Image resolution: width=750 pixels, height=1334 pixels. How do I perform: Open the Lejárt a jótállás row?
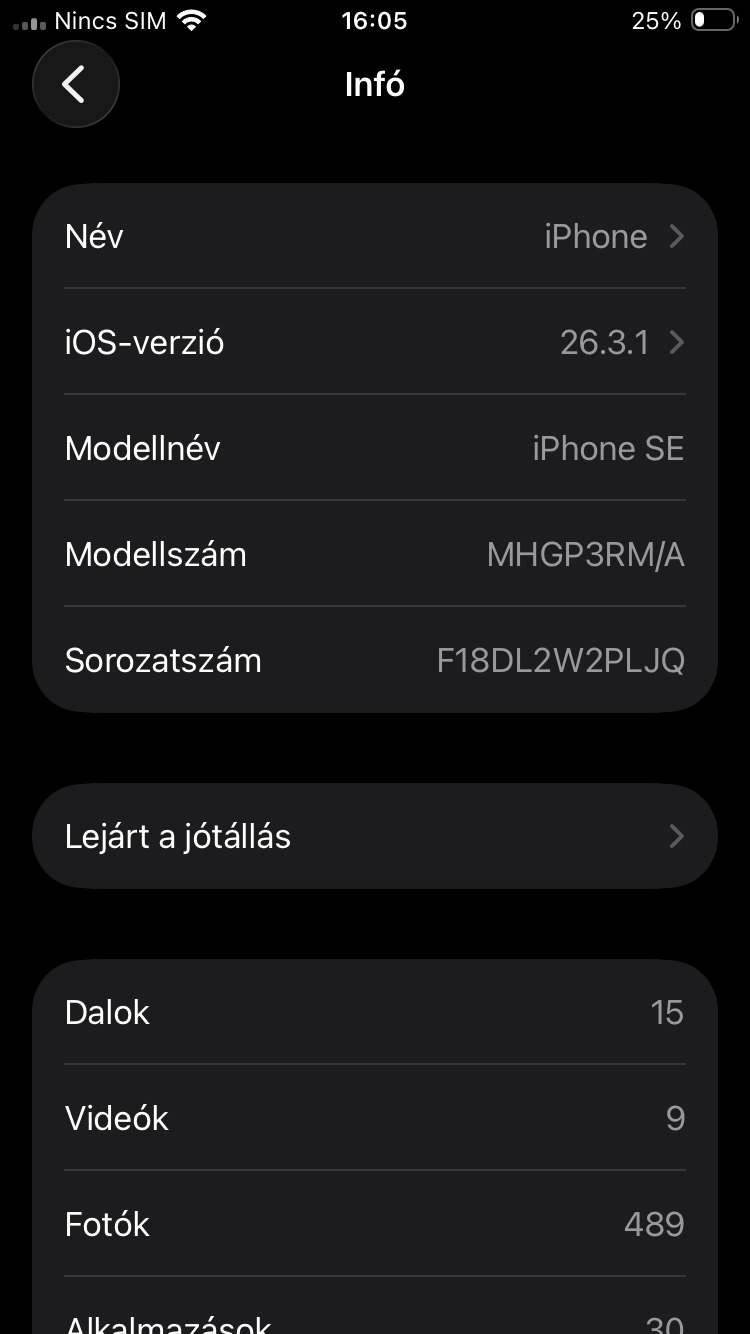point(375,836)
